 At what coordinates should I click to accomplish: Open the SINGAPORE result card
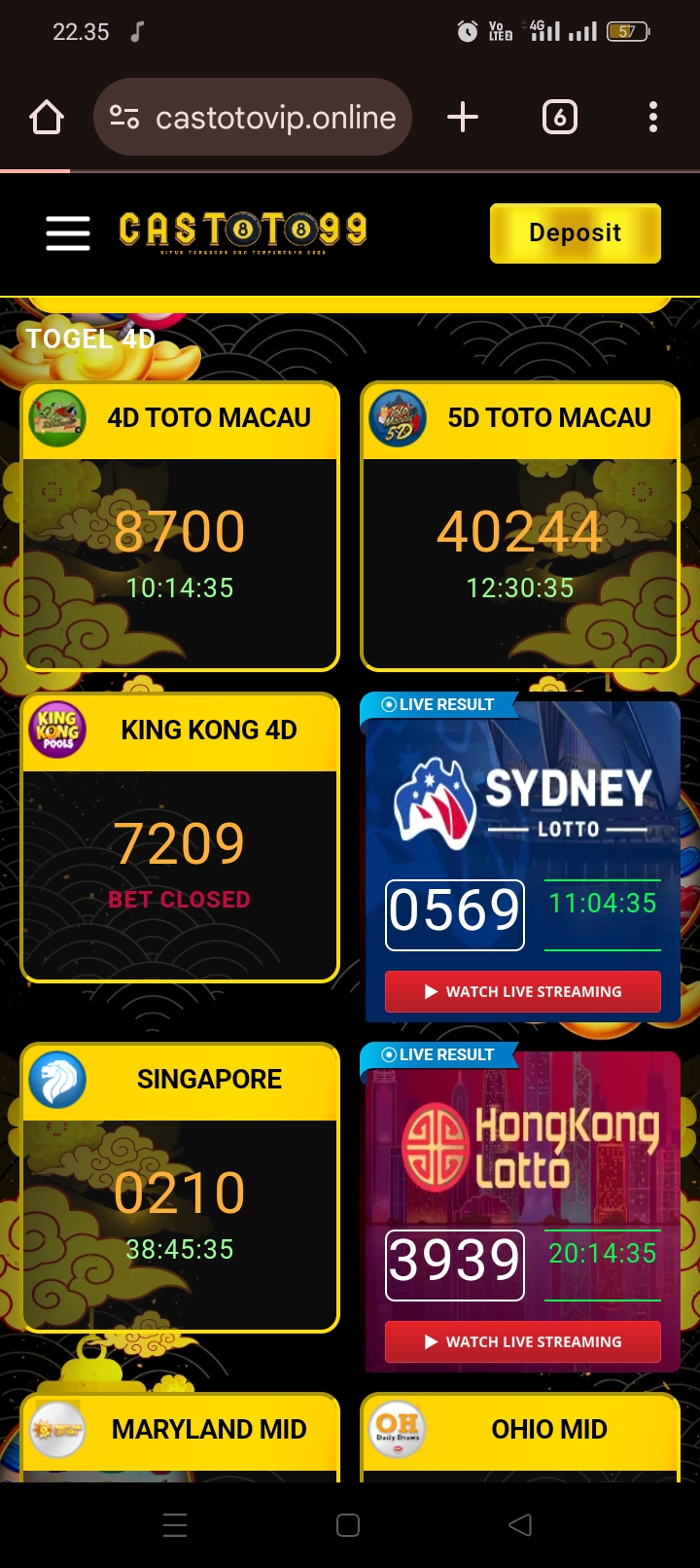tap(180, 1187)
